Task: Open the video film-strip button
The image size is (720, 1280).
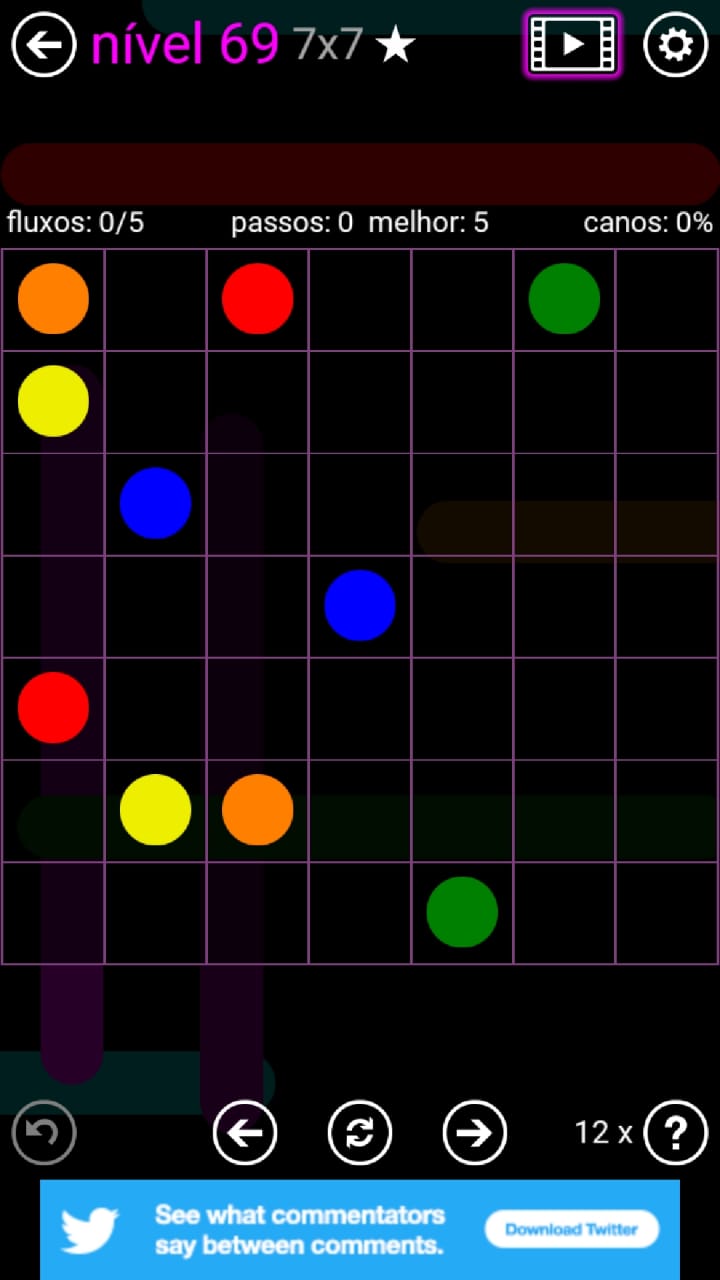Action: coord(573,45)
